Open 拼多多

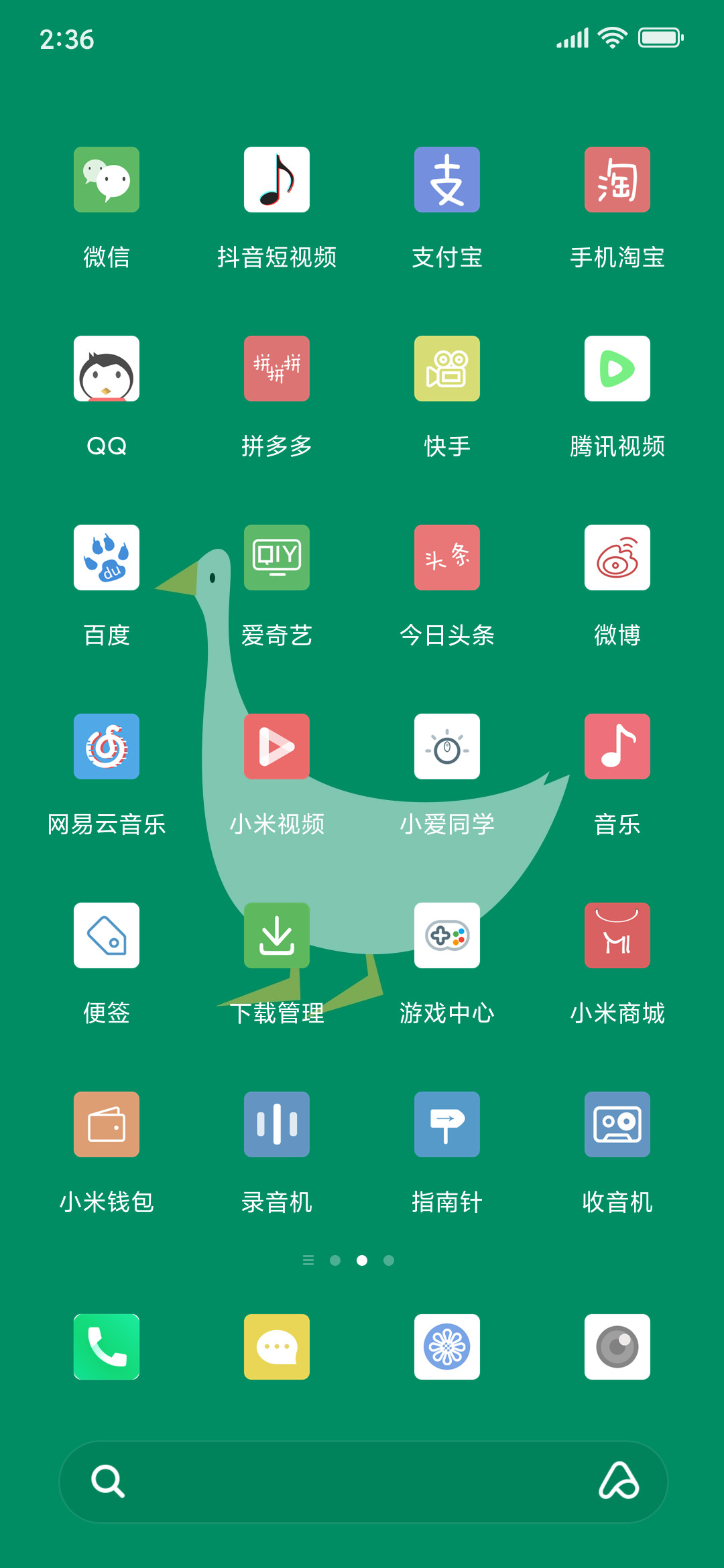click(277, 369)
